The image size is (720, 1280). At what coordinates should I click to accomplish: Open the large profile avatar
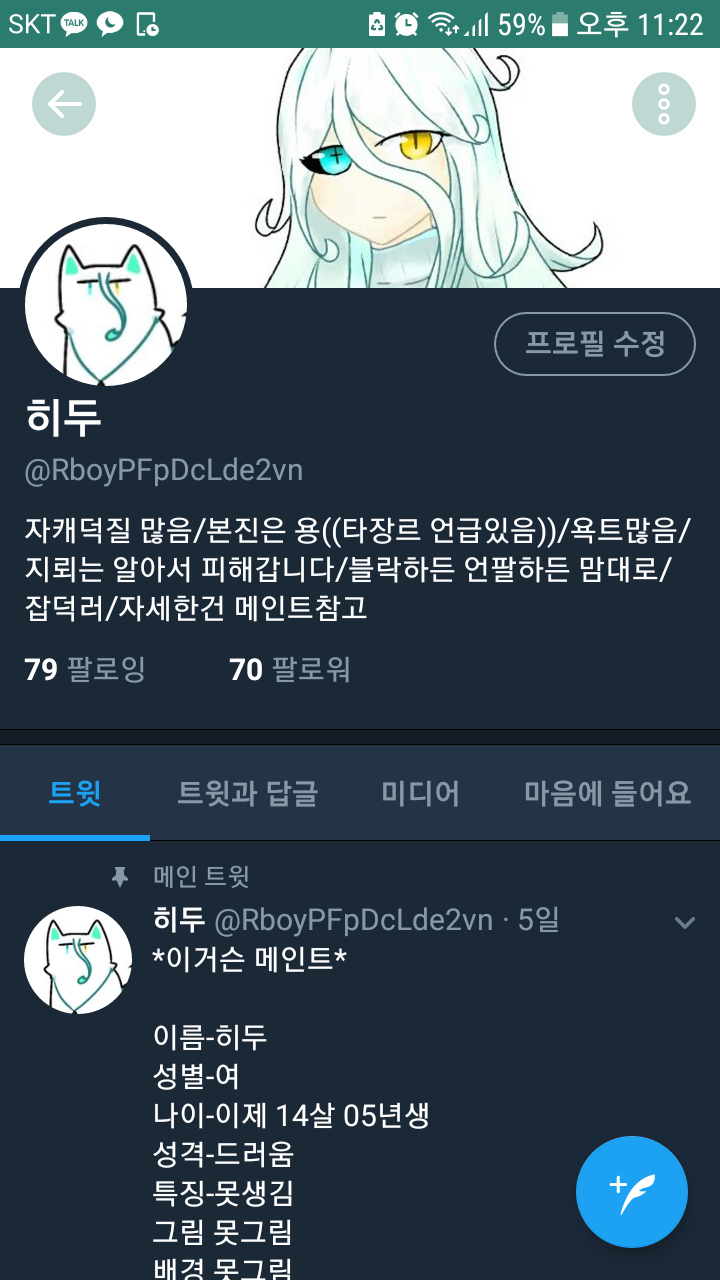[106, 303]
